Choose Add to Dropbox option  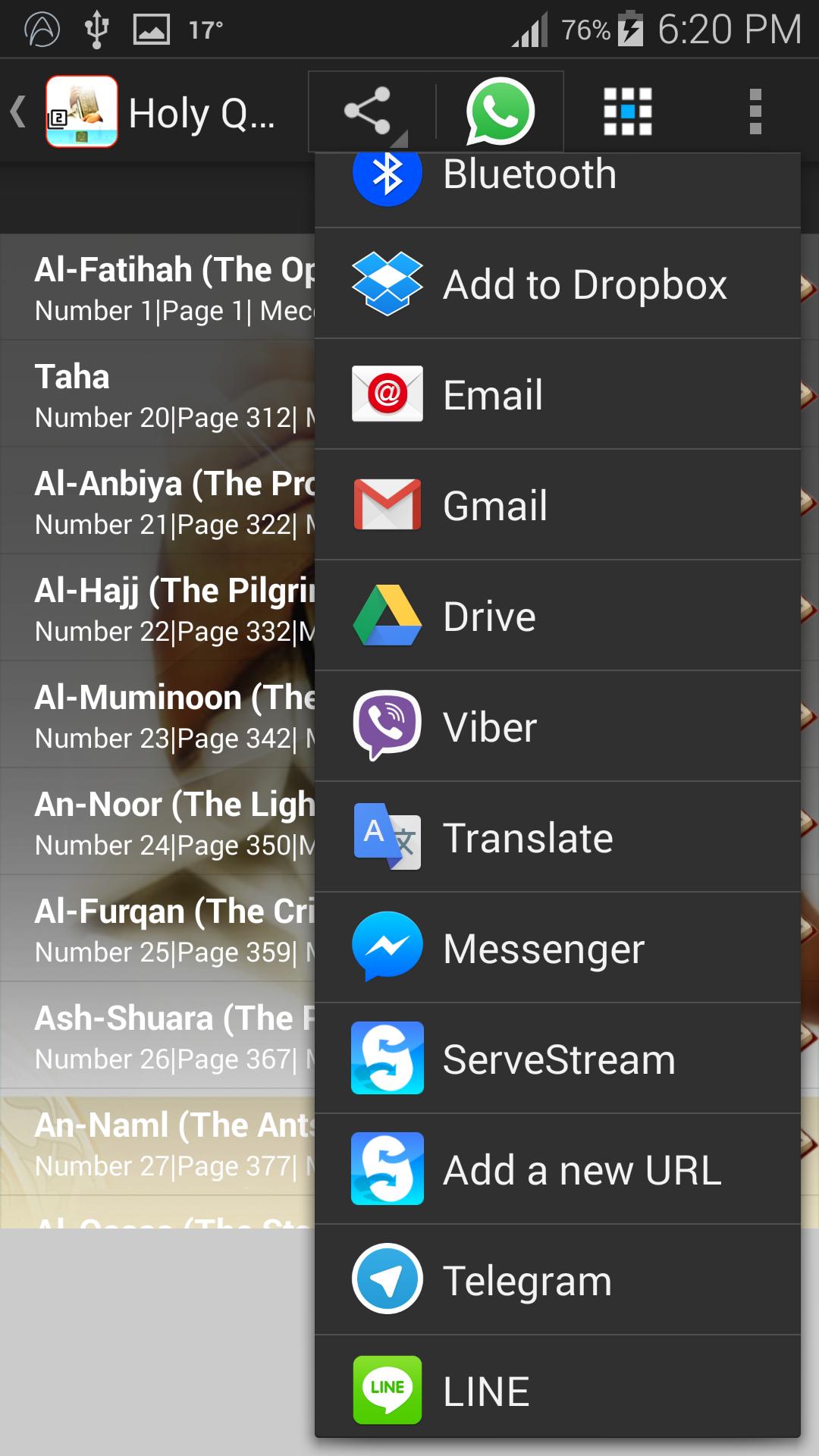(x=557, y=284)
